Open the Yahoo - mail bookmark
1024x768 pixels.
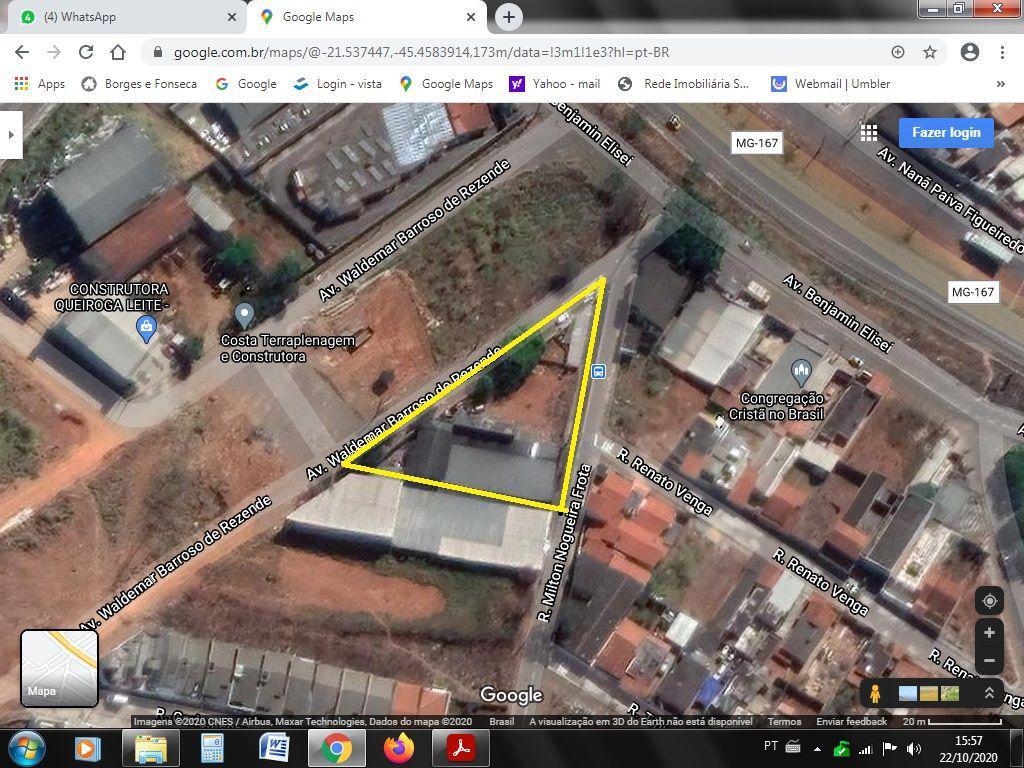pyautogui.click(x=555, y=84)
